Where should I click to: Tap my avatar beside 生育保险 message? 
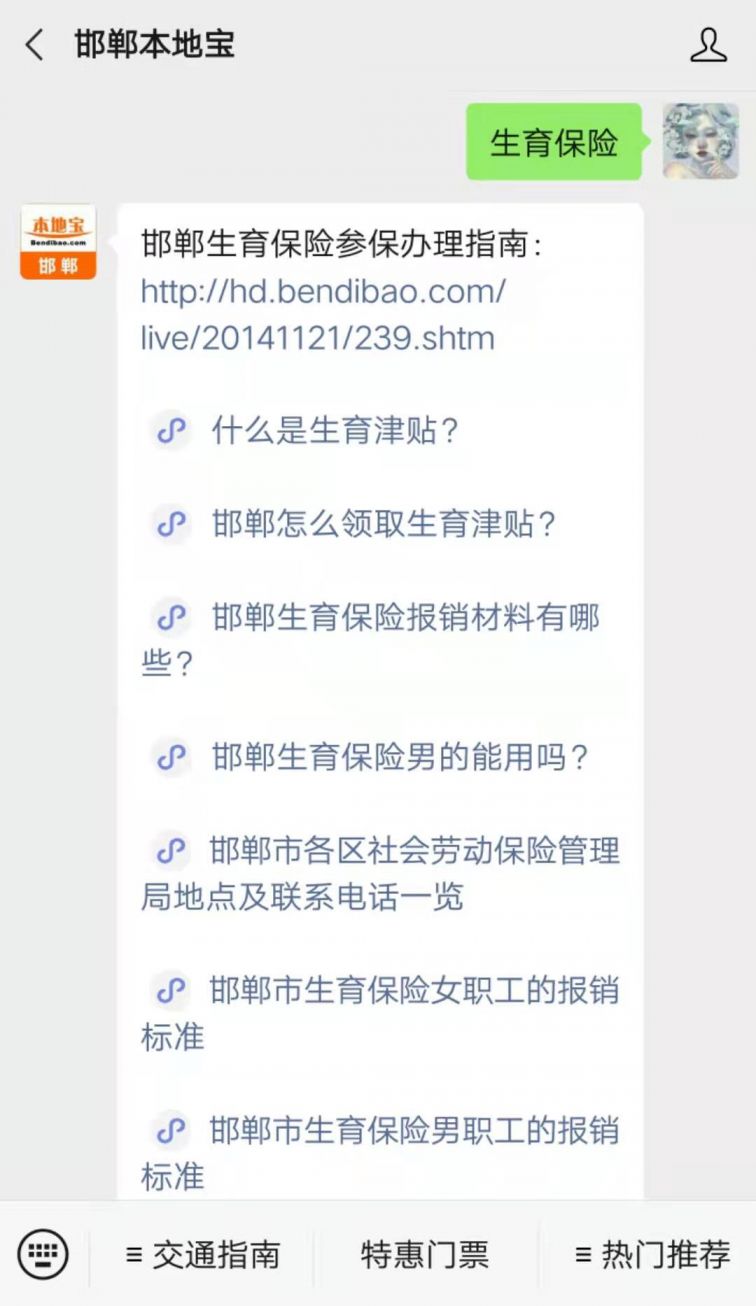[x=700, y=142]
